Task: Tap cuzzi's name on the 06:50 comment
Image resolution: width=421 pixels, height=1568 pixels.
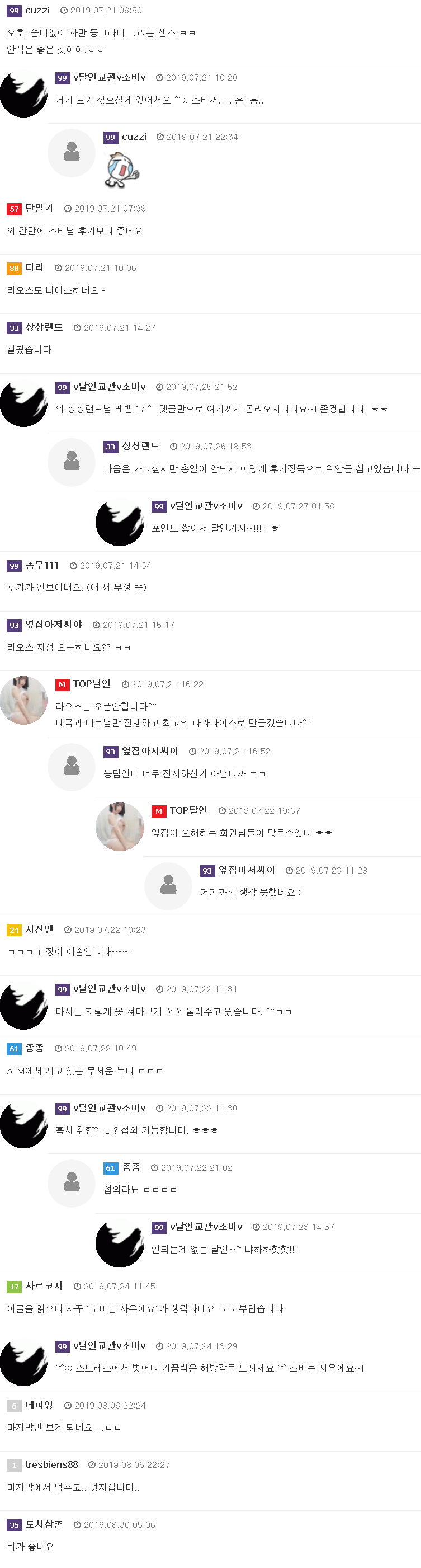Action: 37,10
